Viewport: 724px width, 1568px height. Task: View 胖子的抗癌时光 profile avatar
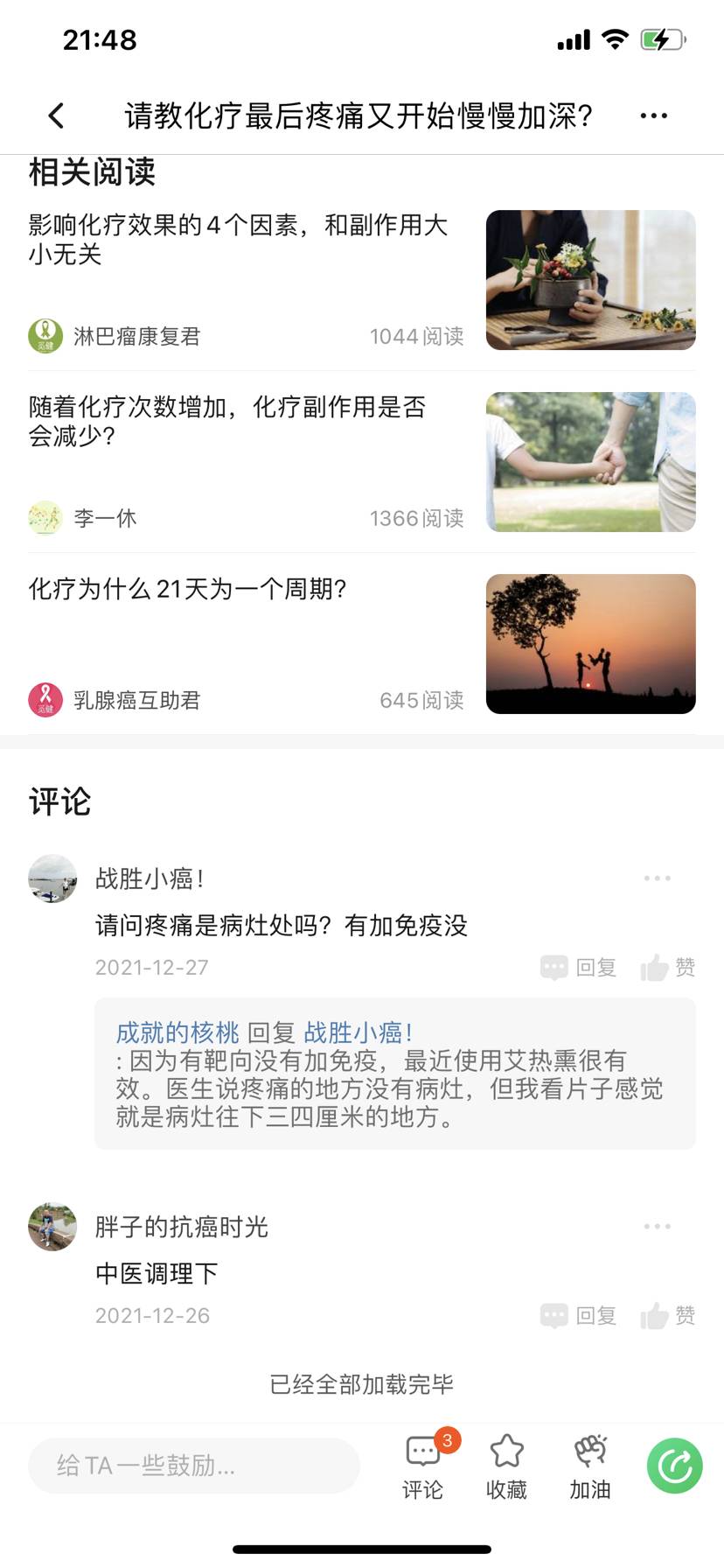click(x=52, y=1227)
